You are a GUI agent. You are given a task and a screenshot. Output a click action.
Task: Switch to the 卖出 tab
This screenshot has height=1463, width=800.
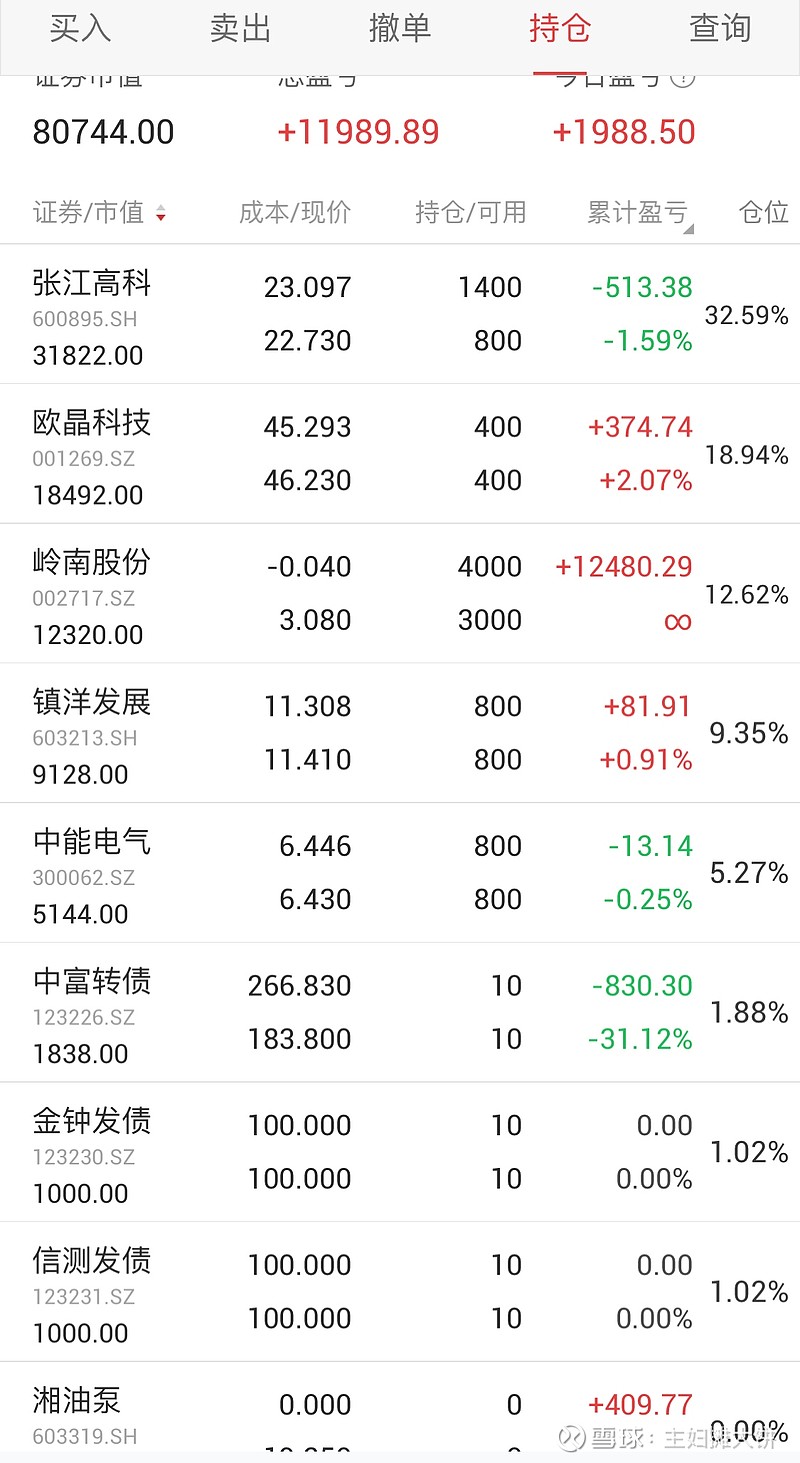point(240,29)
